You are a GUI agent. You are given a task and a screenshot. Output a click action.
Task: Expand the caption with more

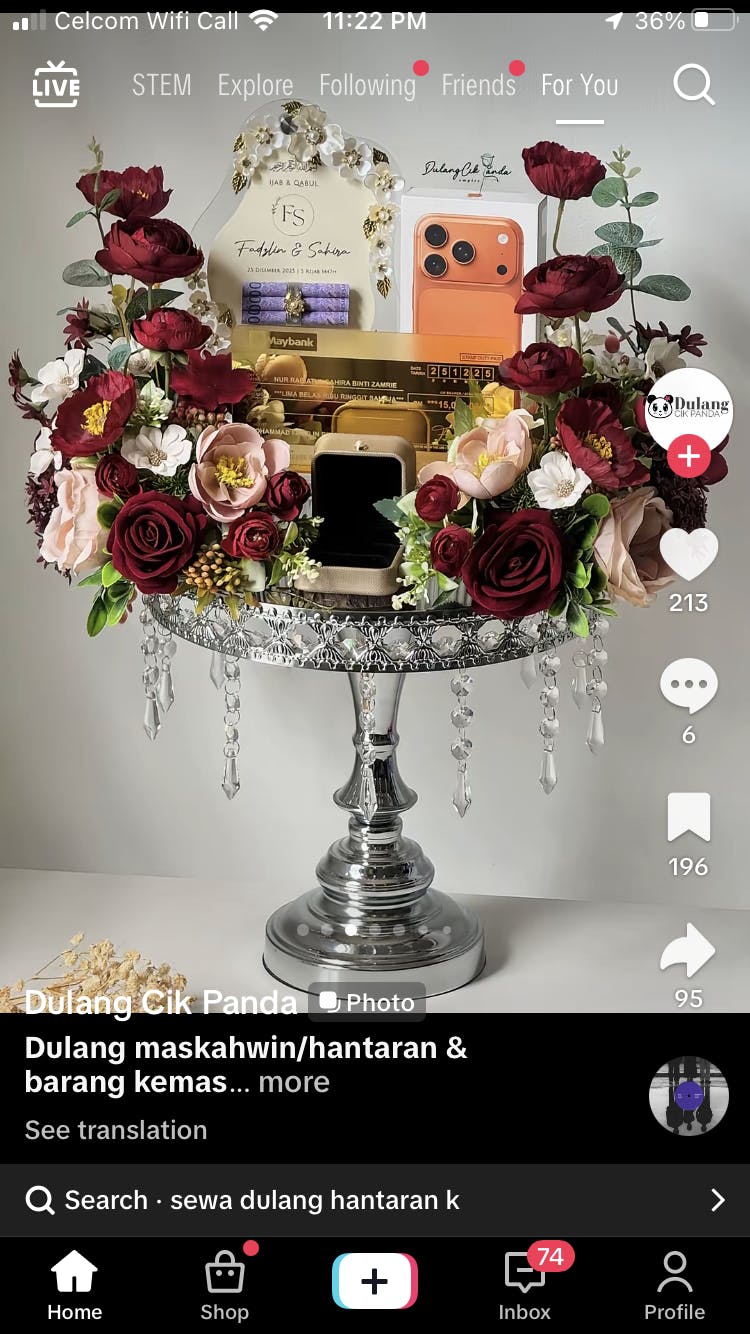[x=294, y=1082]
